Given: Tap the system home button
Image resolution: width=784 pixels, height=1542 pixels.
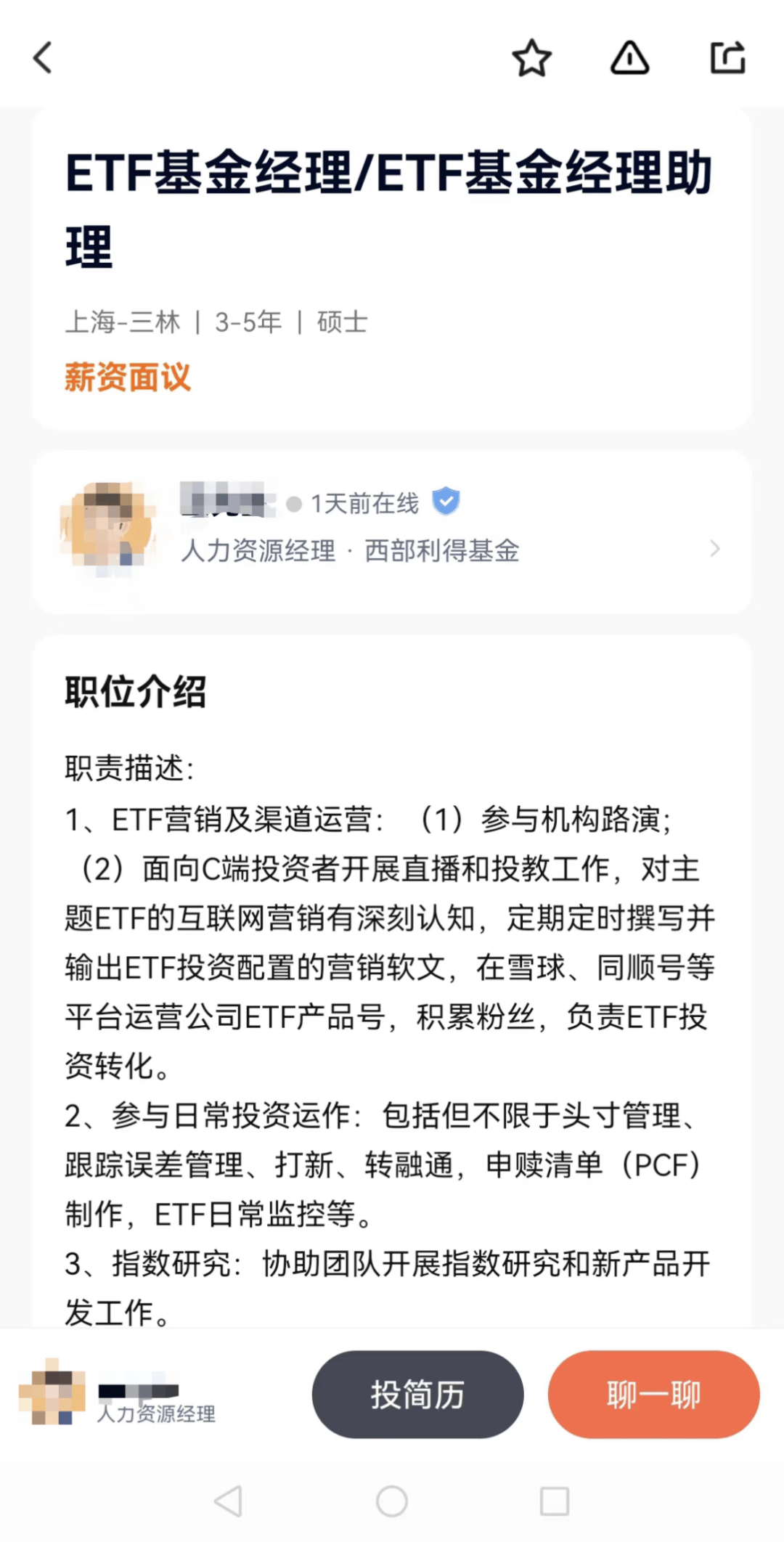Looking at the screenshot, I should (x=392, y=1501).
